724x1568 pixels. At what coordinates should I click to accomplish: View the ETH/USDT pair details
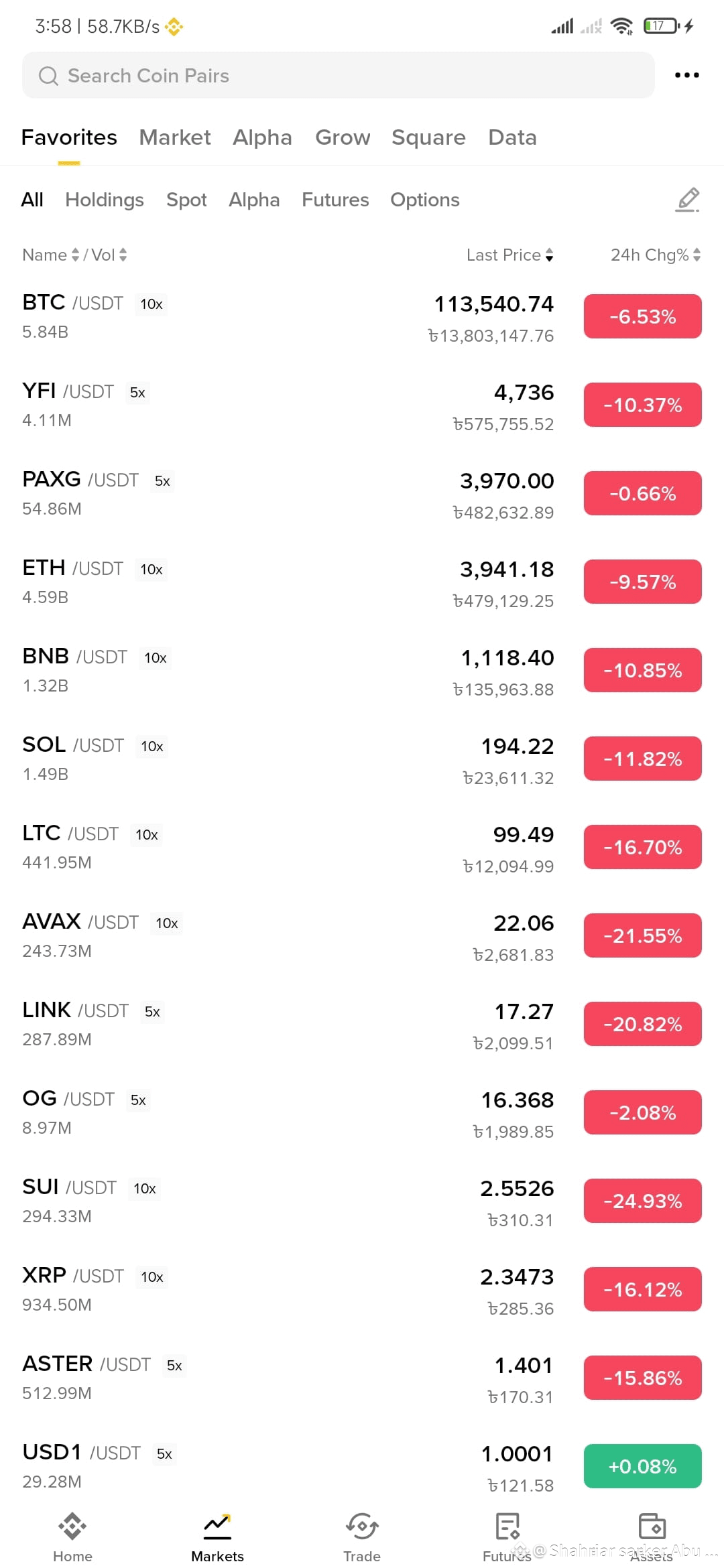(x=362, y=582)
